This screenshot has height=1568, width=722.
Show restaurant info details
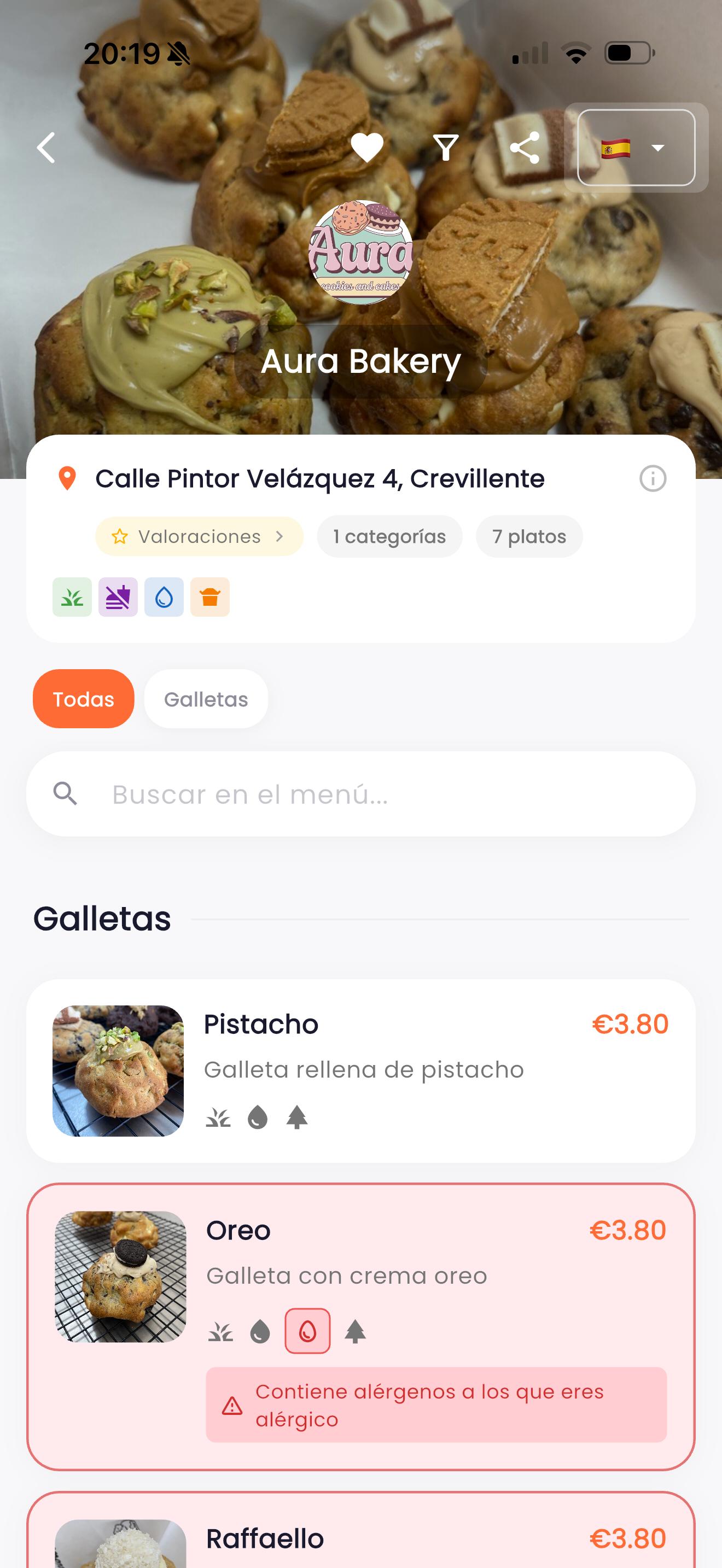coord(653,478)
